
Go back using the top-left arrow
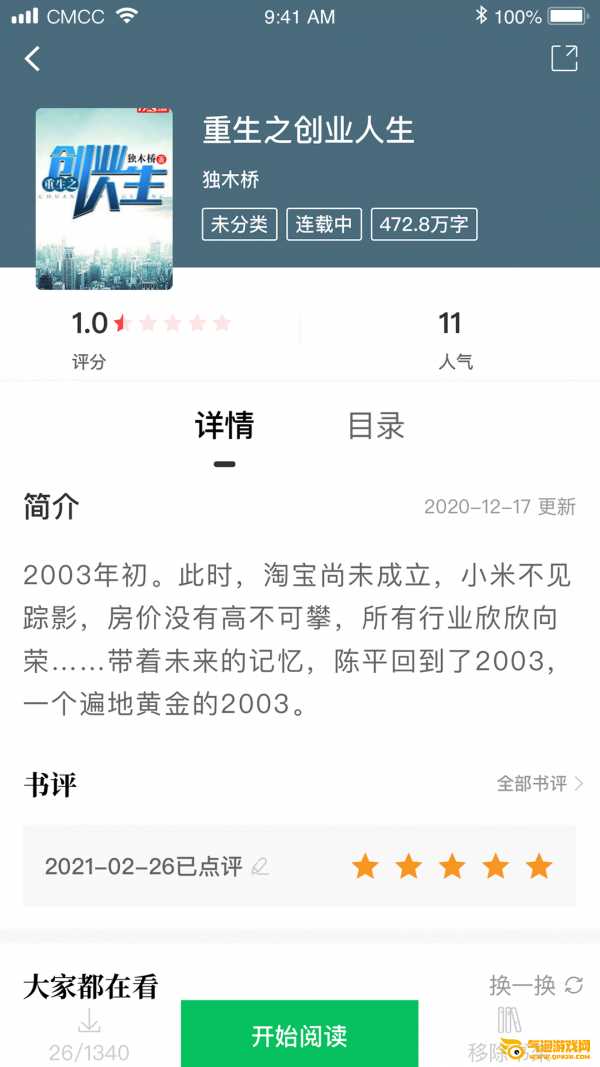[x=32, y=59]
